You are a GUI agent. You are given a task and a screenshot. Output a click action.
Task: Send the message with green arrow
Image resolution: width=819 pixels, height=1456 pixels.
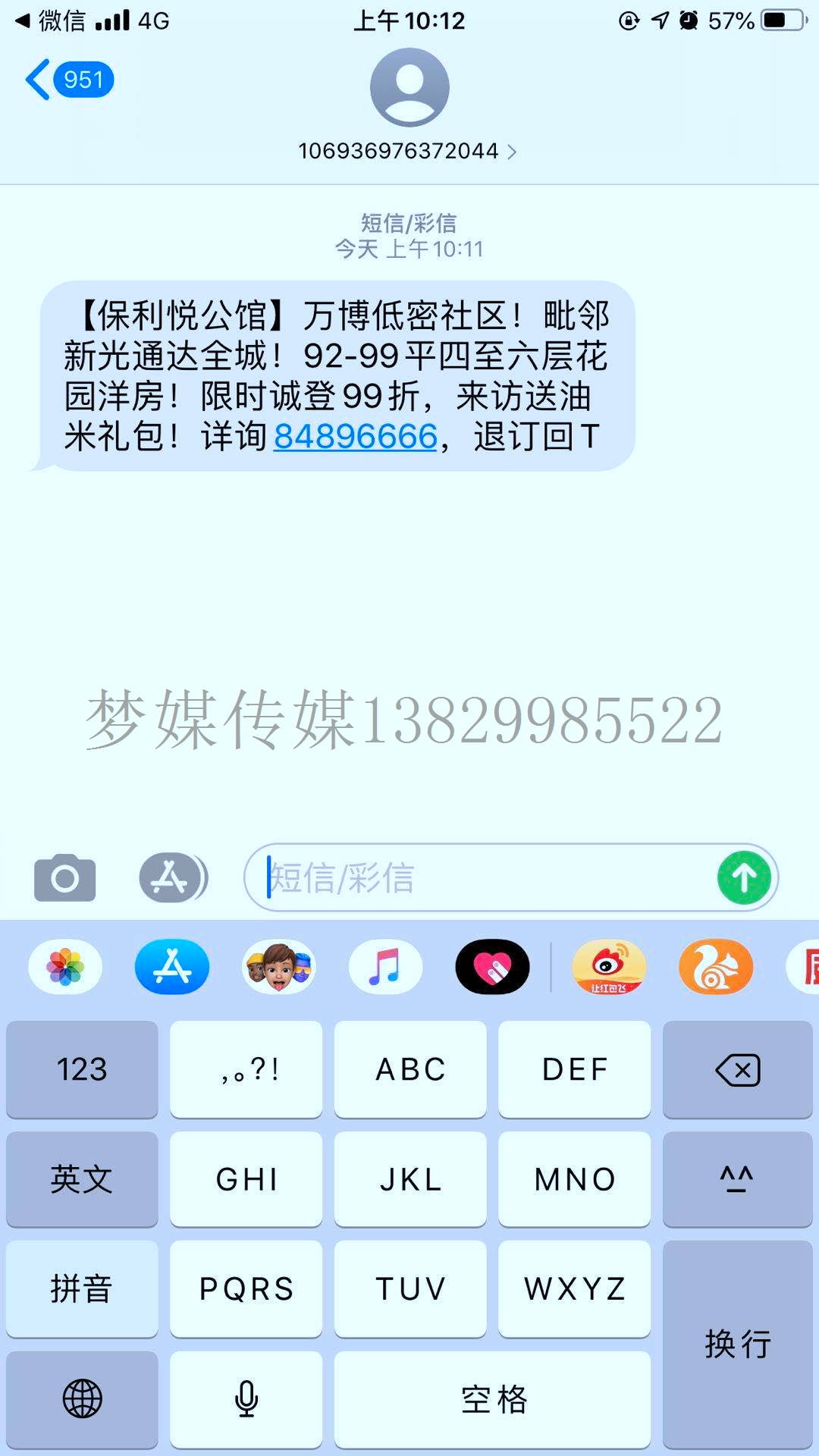tap(744, 878)
